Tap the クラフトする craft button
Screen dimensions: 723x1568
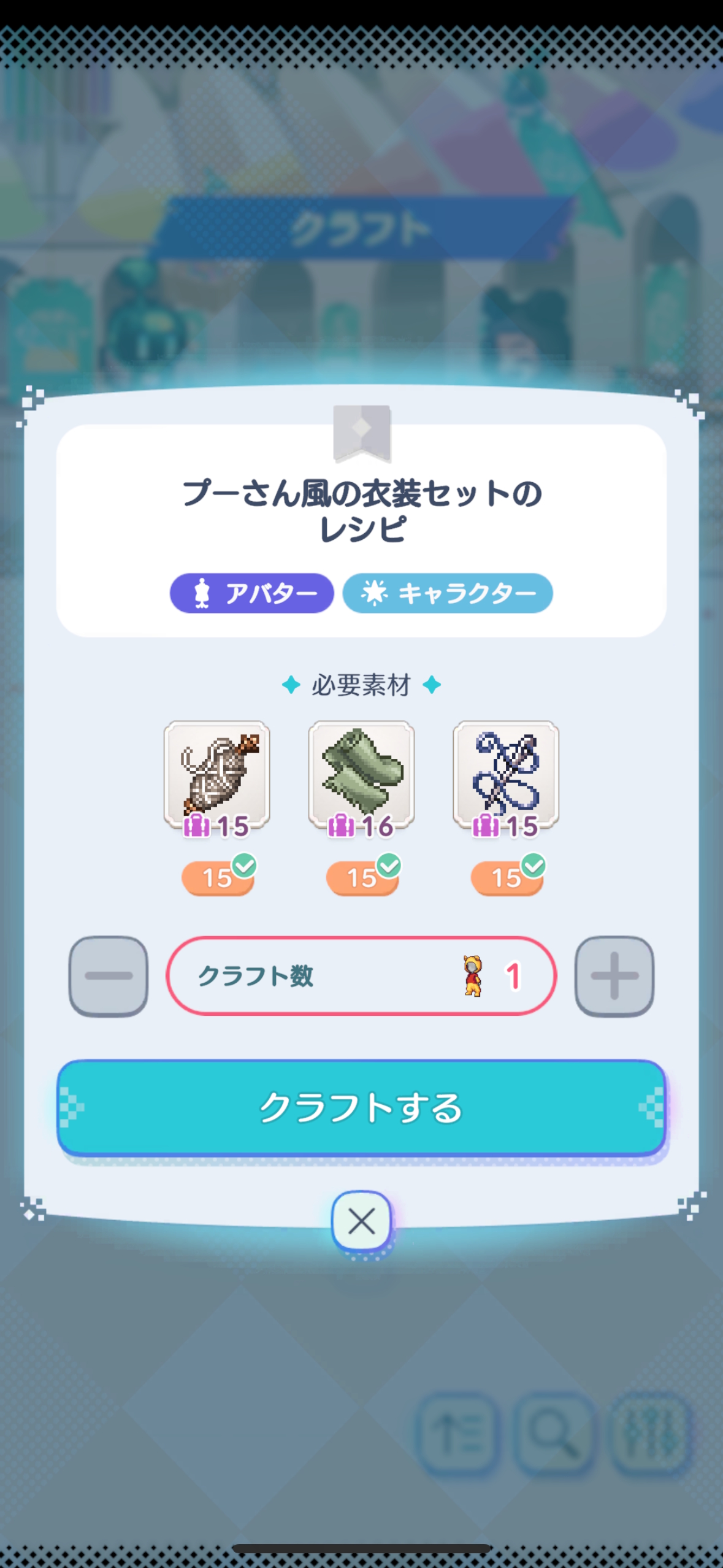click(x=361, y=1107)
